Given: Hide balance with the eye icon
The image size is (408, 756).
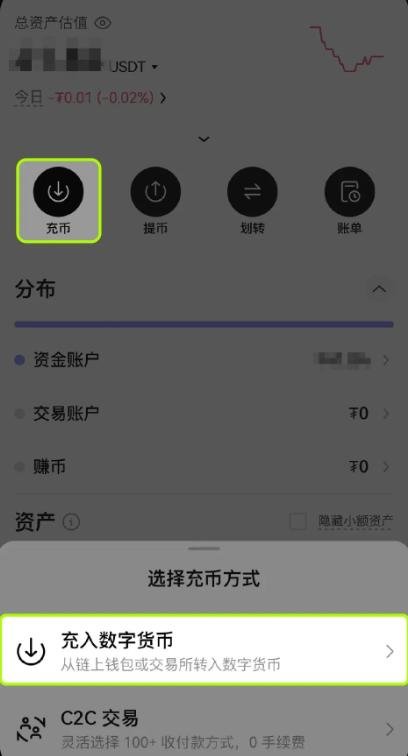Looking at the screenshot, I should pyautogui.click(x=102, y=23).
